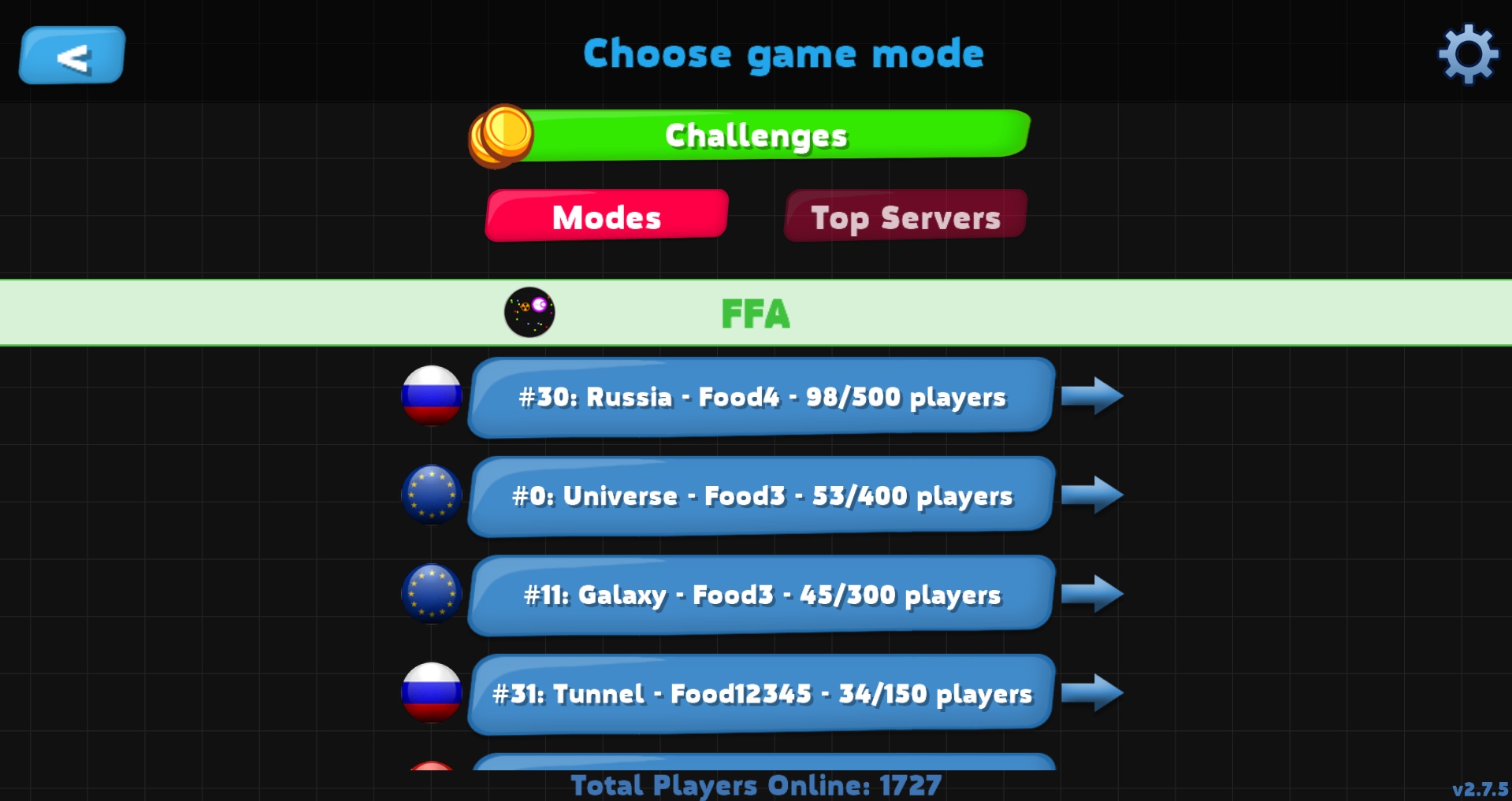Join server #31 Tunnel Food12345
Viewport: 1512px width, 801px height.
coord(761,694)
